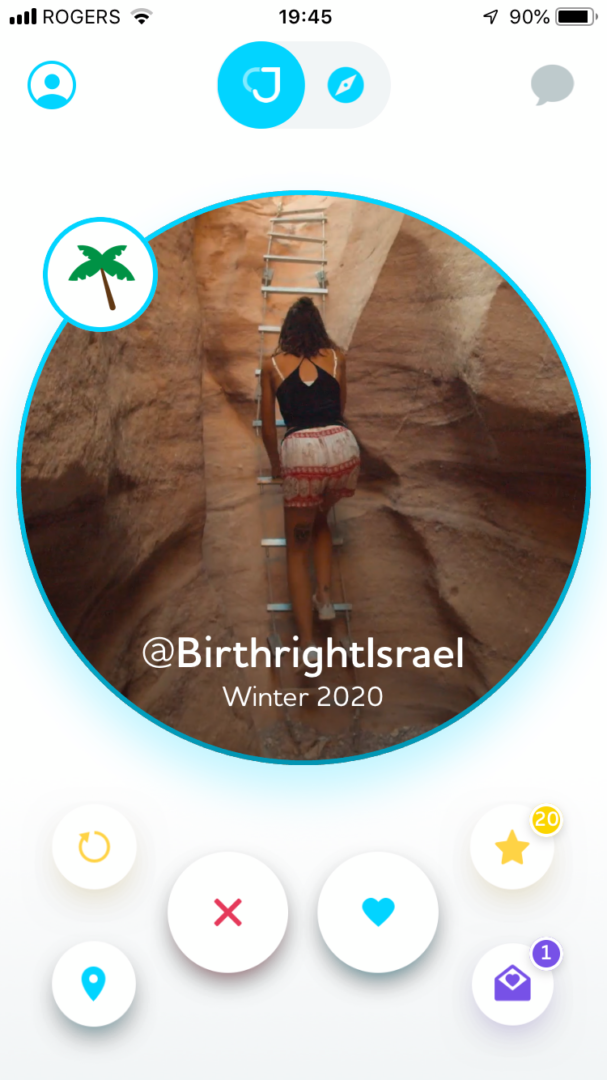This screenshot has height=1080, width=607.
Task: Switch to the compass discover tab
Action: click(x=346, y=85)
